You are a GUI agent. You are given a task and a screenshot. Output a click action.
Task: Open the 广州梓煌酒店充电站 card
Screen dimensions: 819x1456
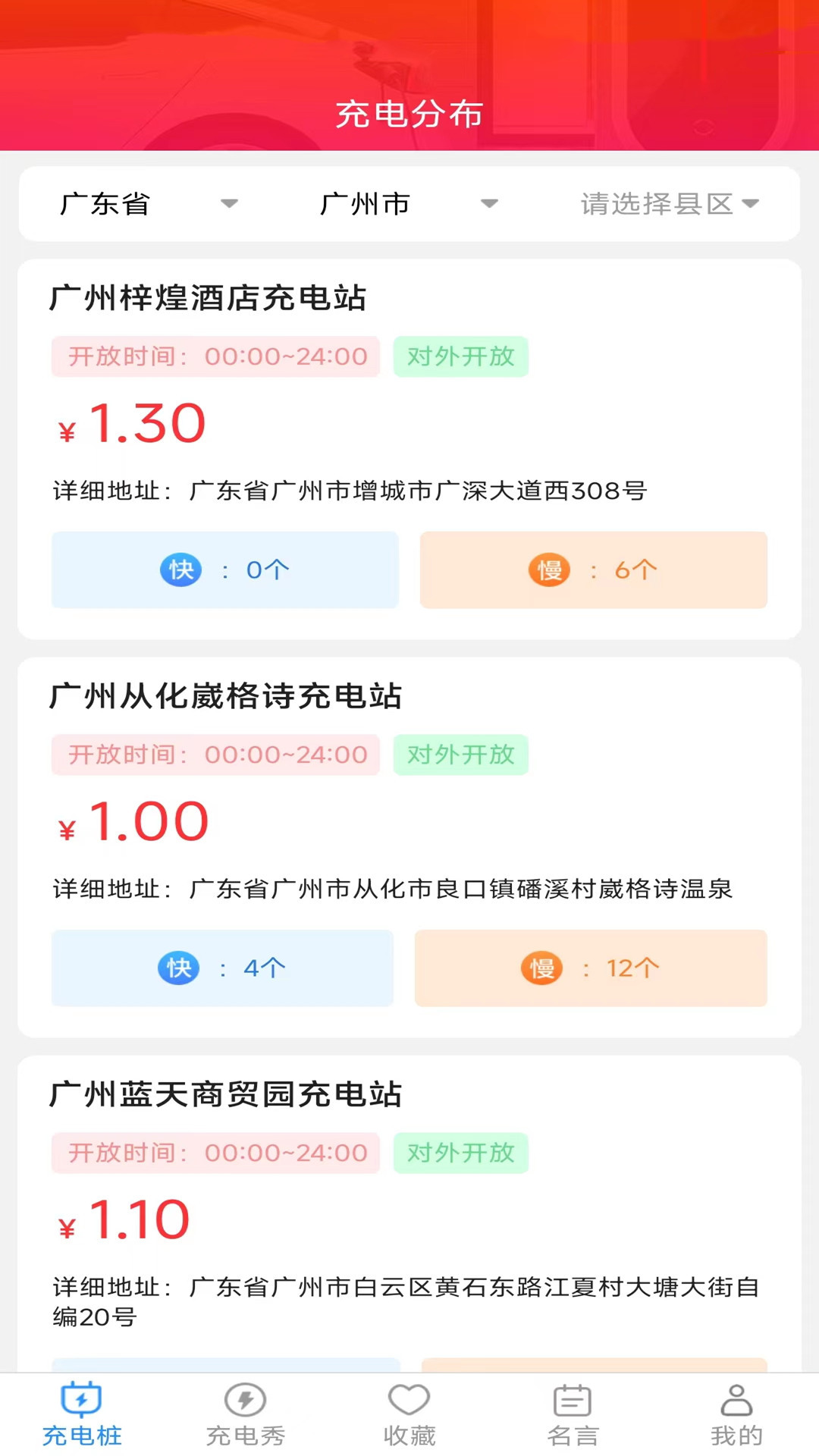pyautogui.click(x=409, y=450)
